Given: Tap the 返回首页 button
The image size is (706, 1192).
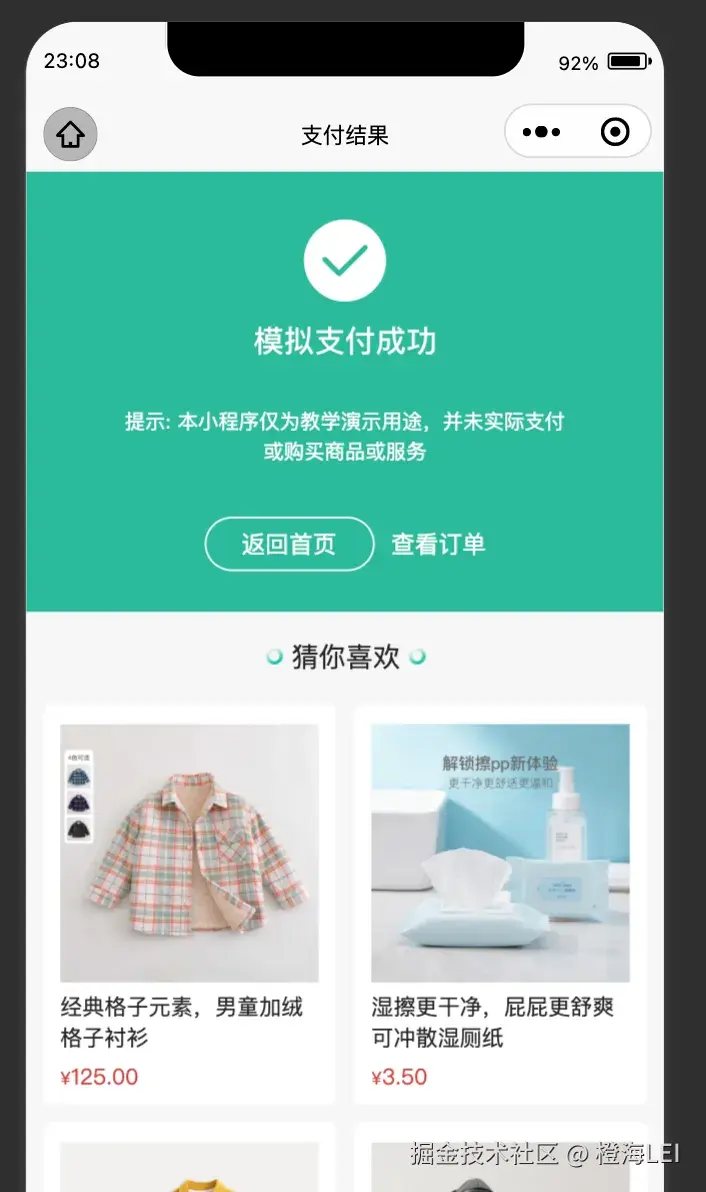Looking at the screenshot, I should (x=289, y=544).
